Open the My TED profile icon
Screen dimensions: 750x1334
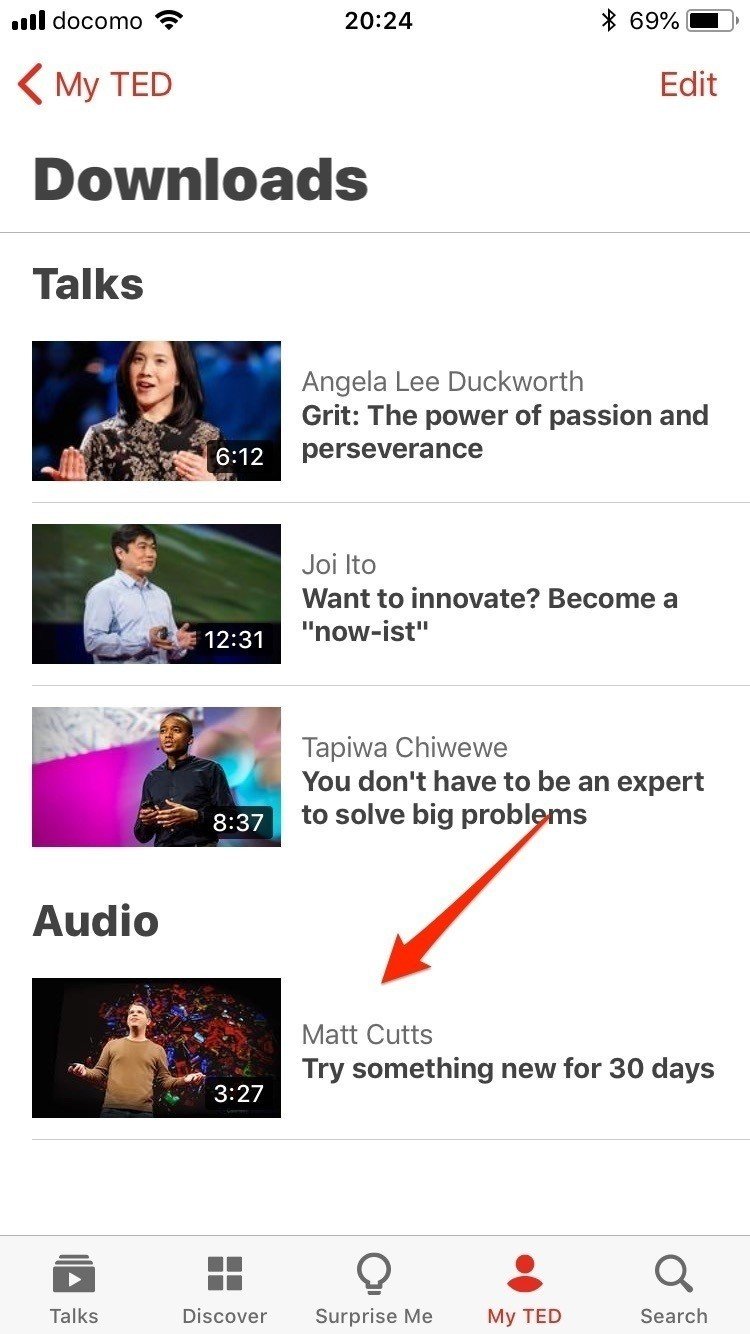[x=524, y=1273]
